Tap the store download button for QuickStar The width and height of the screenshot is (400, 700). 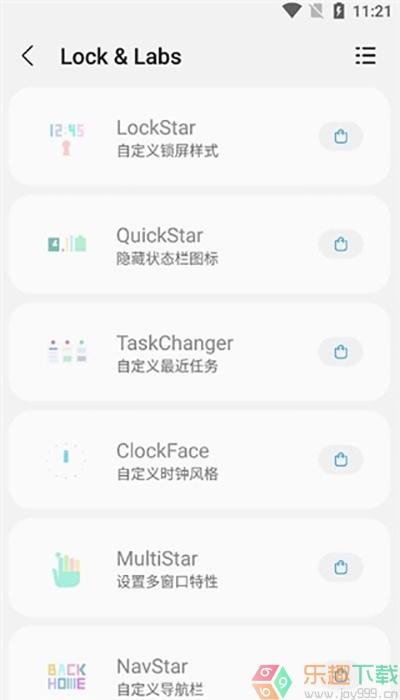point(341,244)
